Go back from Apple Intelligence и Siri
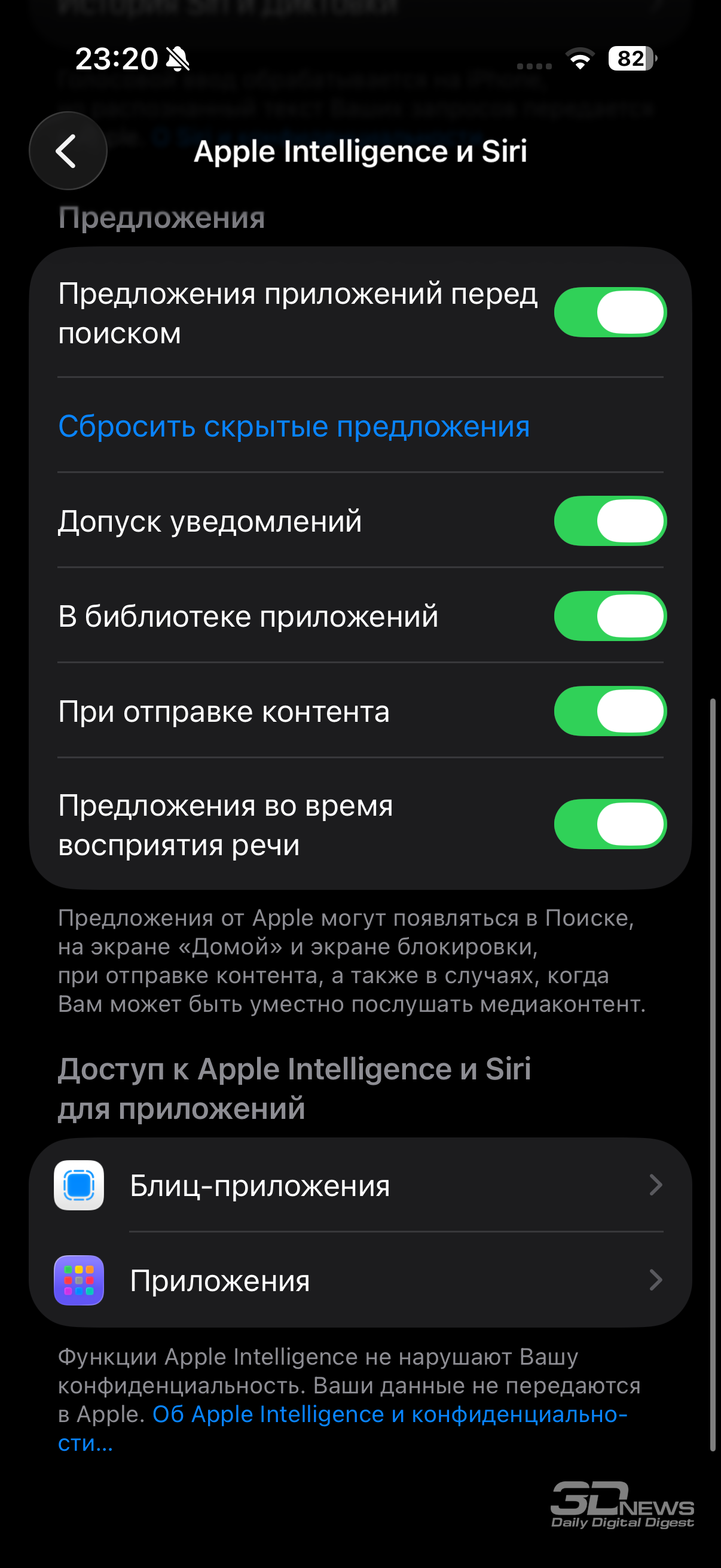This screenshot has width=721, height=1568. point(68,151)
